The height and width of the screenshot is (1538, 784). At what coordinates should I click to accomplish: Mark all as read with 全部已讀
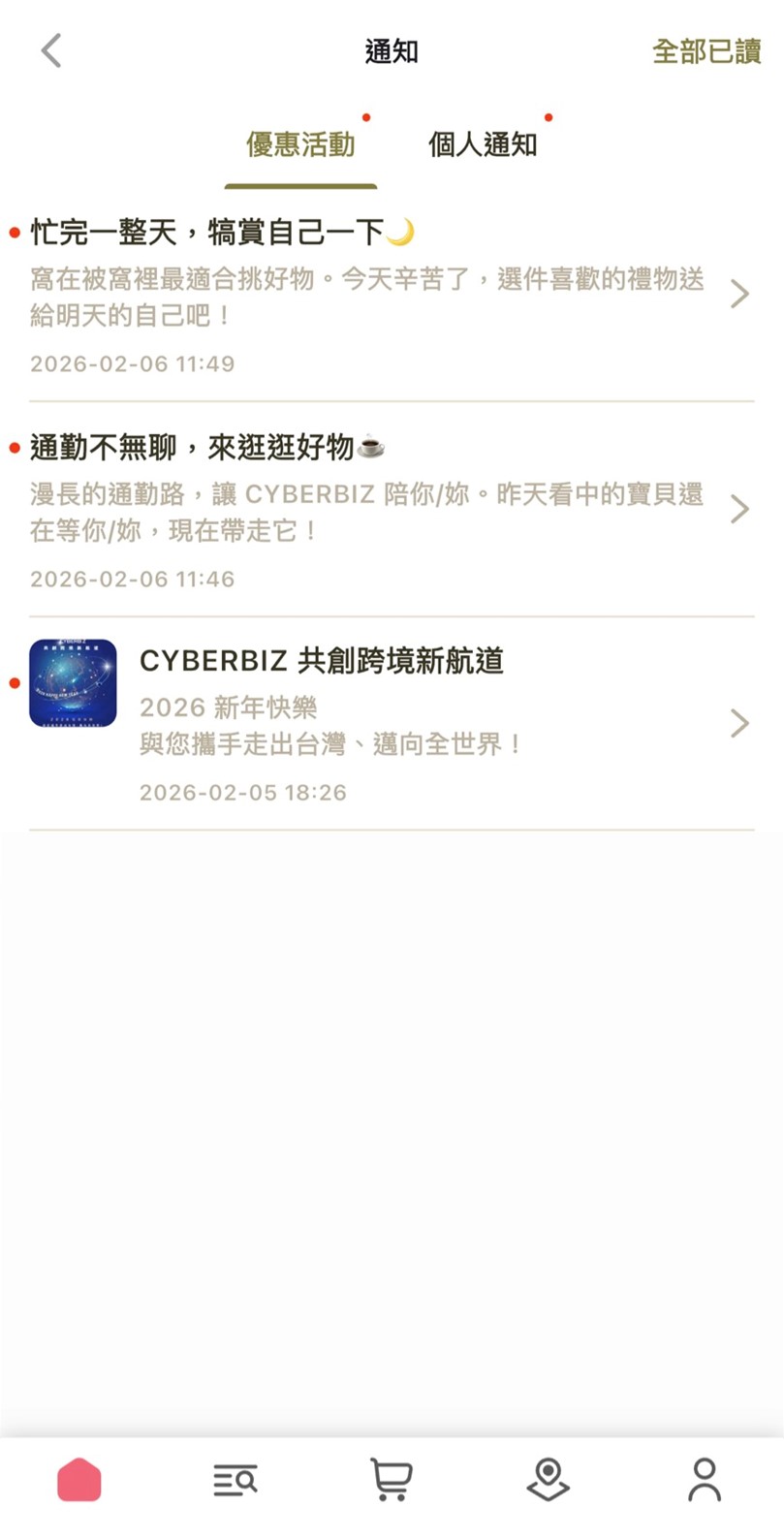(706, 51)
